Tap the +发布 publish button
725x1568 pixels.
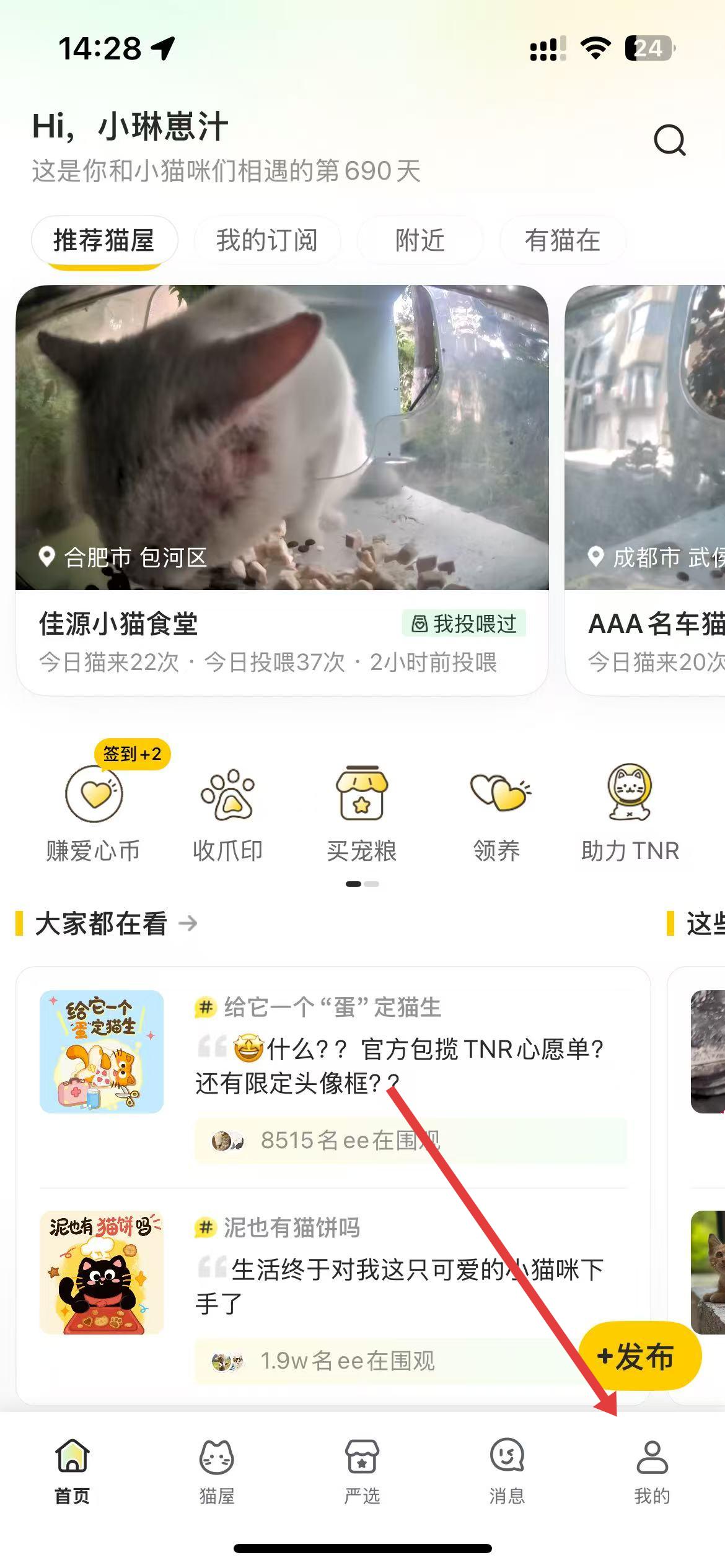(638, 1357)
